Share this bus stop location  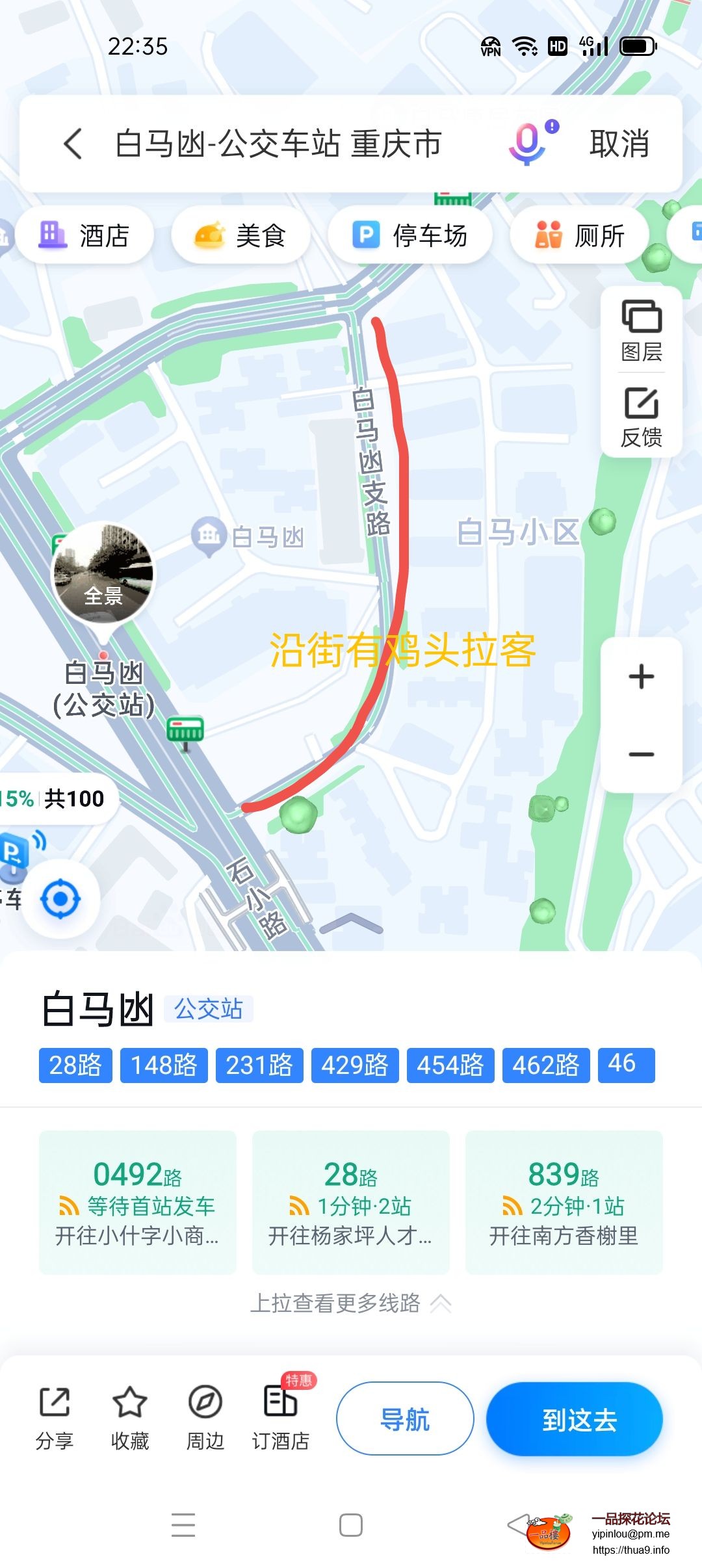[55, 1418]
